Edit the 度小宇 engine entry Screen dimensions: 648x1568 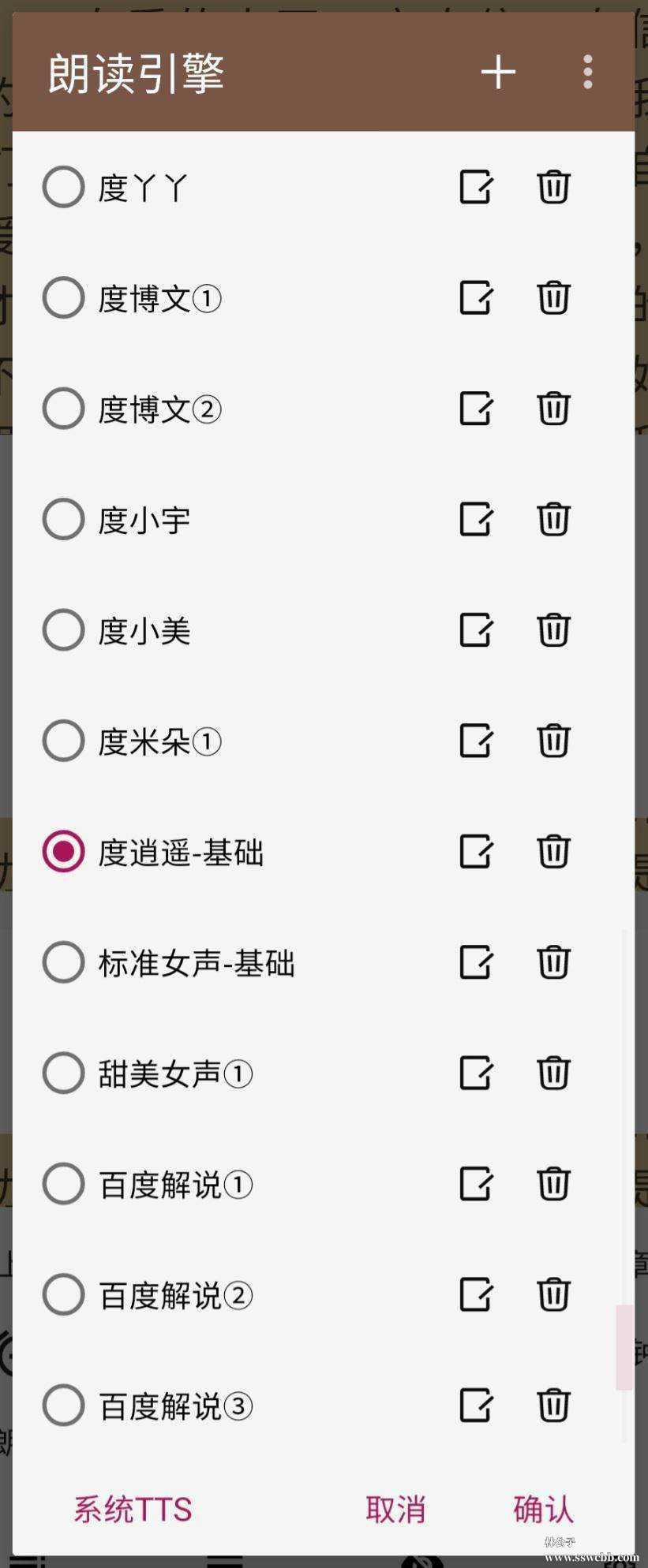(x=475, y=519)
